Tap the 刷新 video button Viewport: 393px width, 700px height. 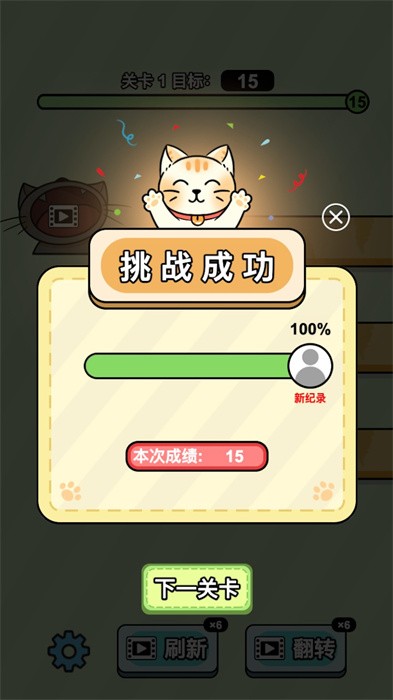click(x=167, y=650)
